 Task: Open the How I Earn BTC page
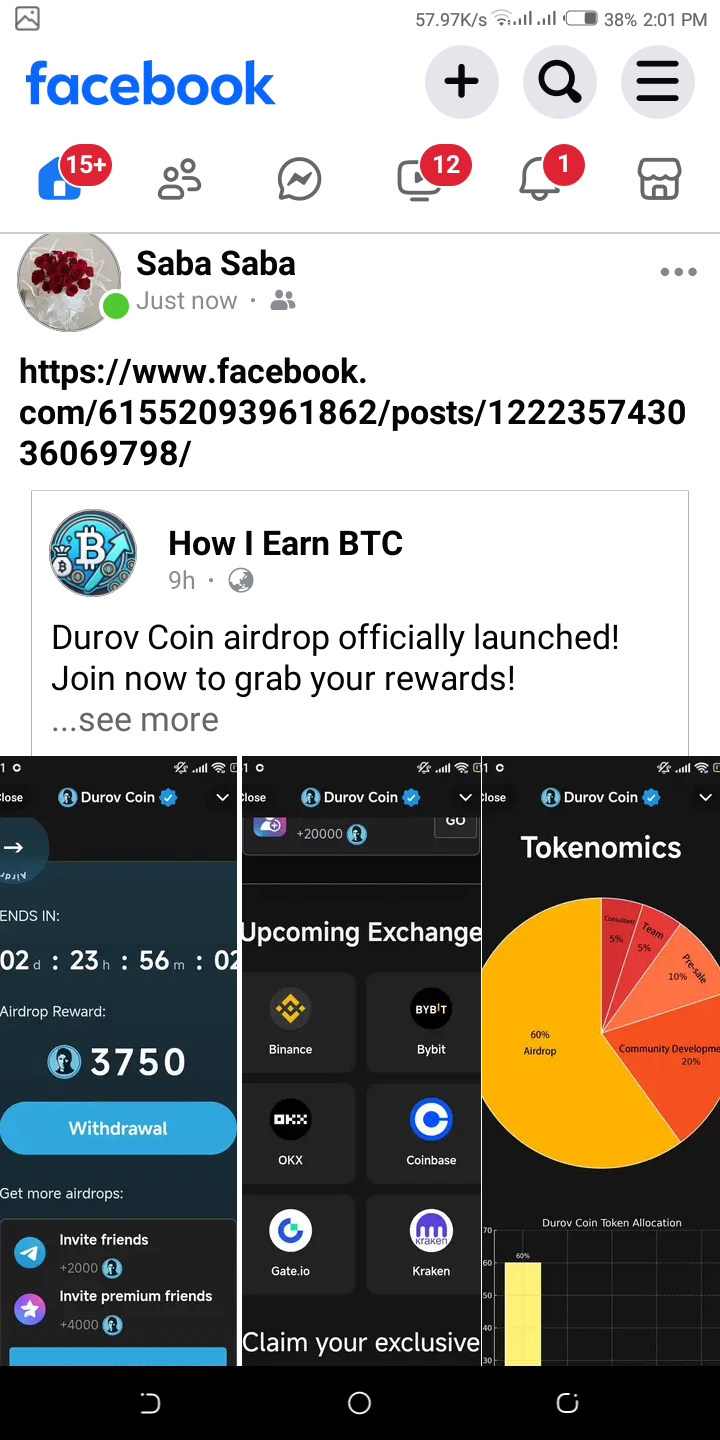click(285, 543)
